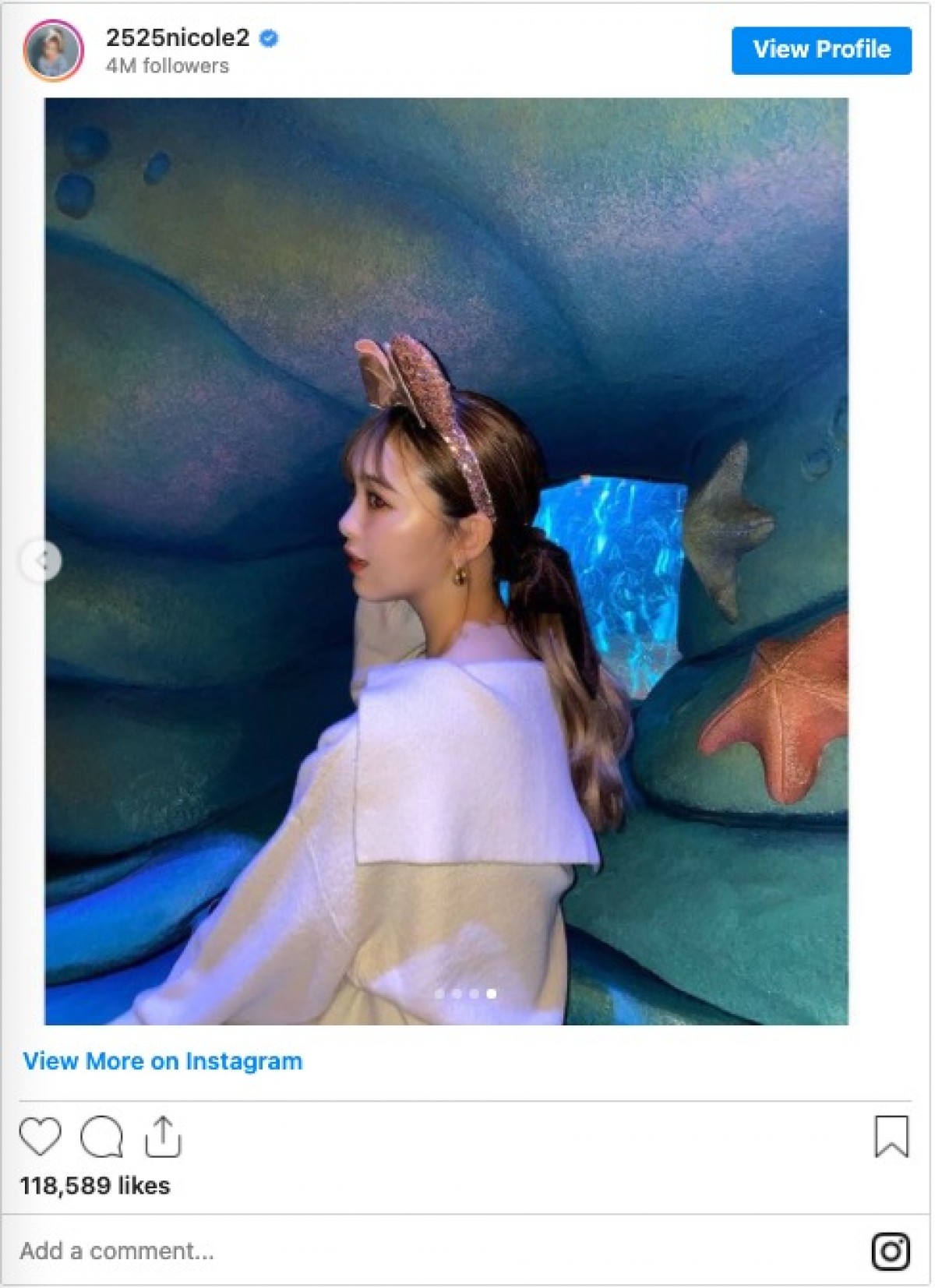Share this post

point(163,1137)
